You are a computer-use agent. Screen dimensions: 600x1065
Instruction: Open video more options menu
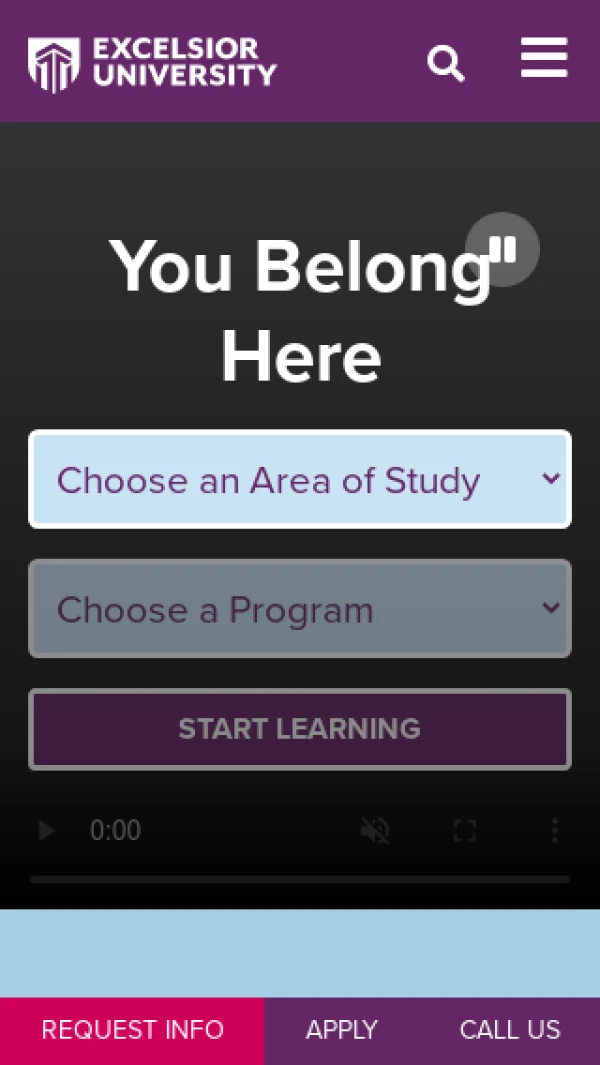[x=554, y=830]
